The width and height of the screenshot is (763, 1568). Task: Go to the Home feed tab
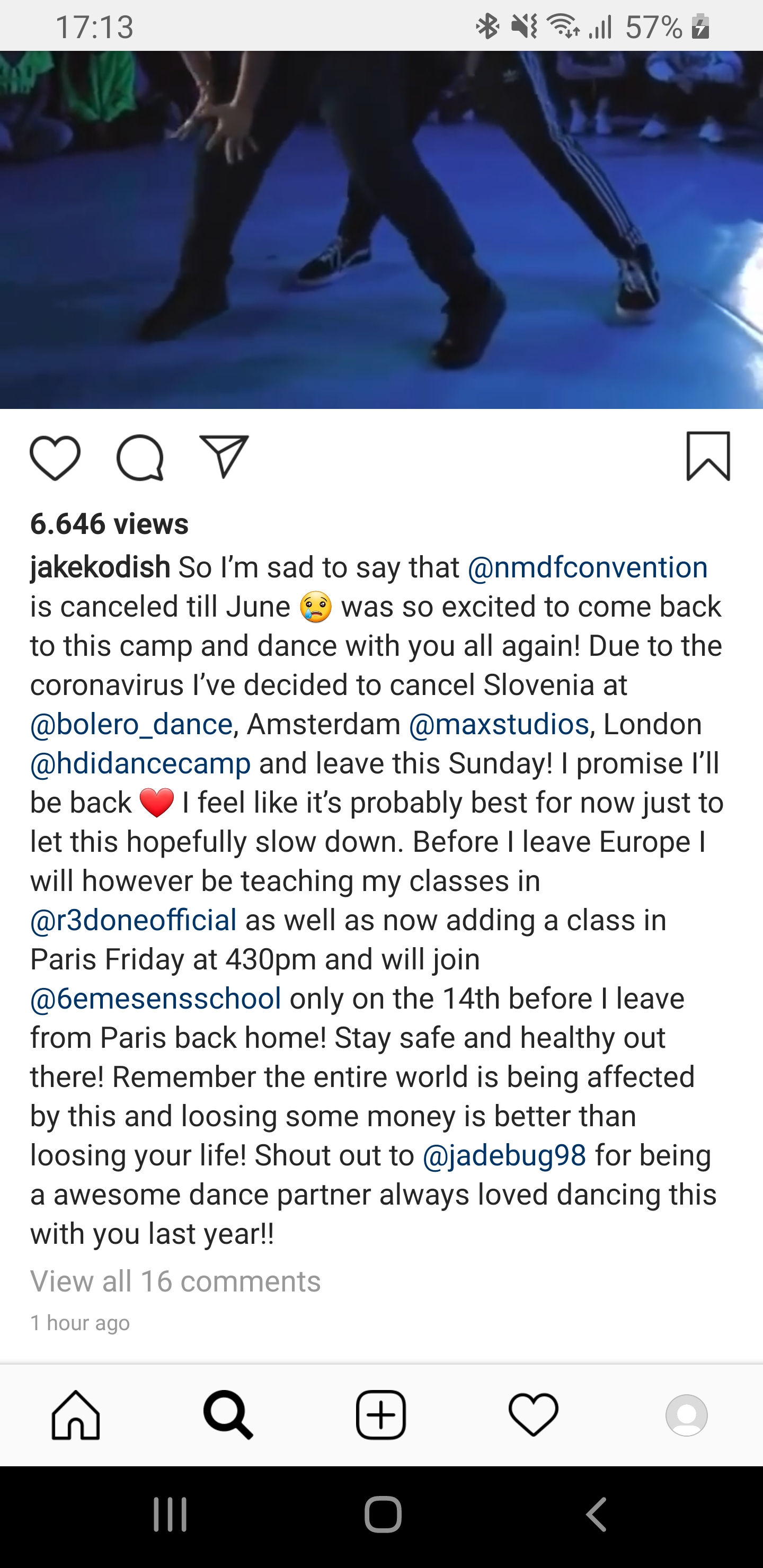click(76, 1414)
